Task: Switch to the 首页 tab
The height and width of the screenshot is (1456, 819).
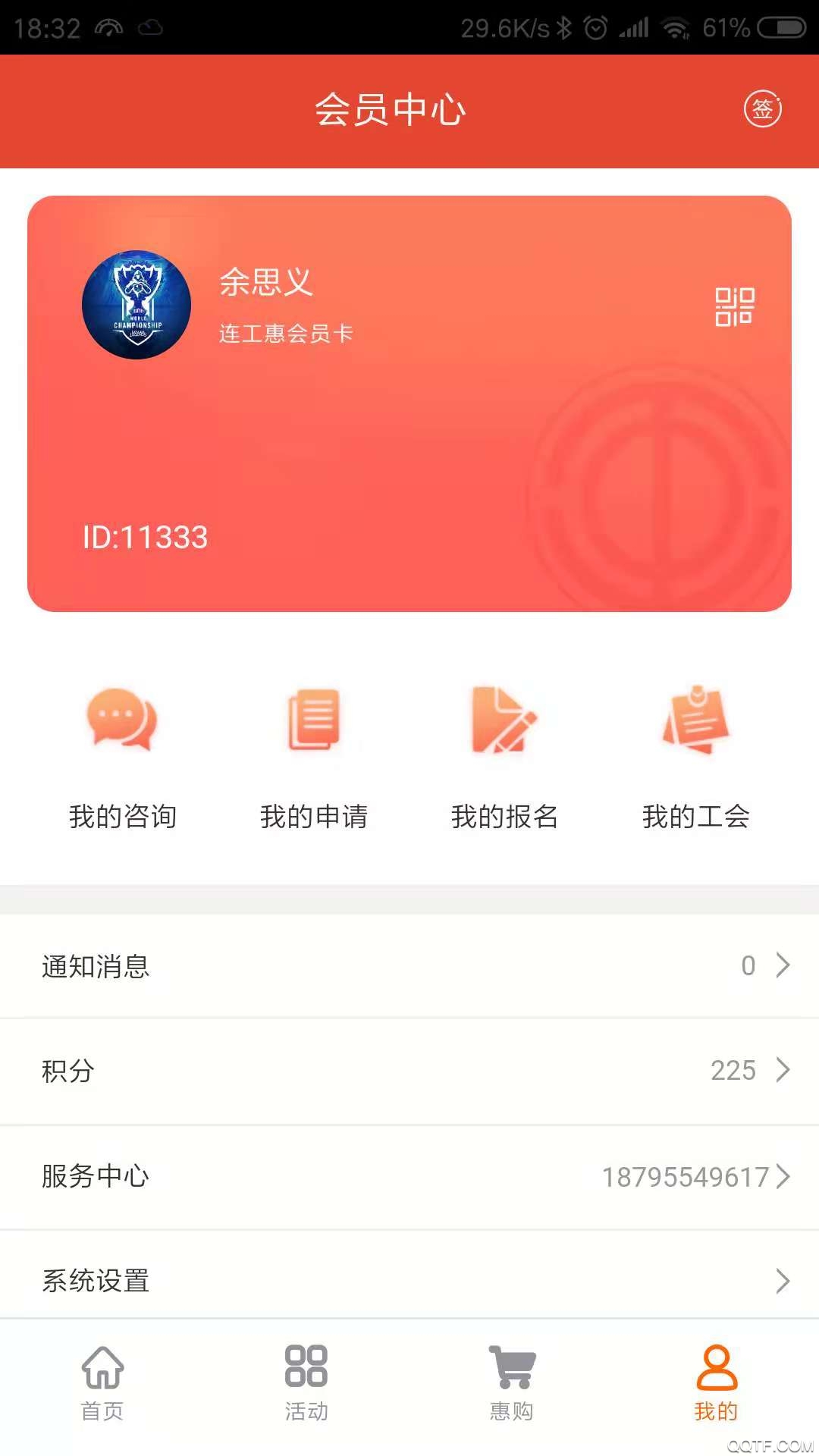Action: [x=102, y=1383]
